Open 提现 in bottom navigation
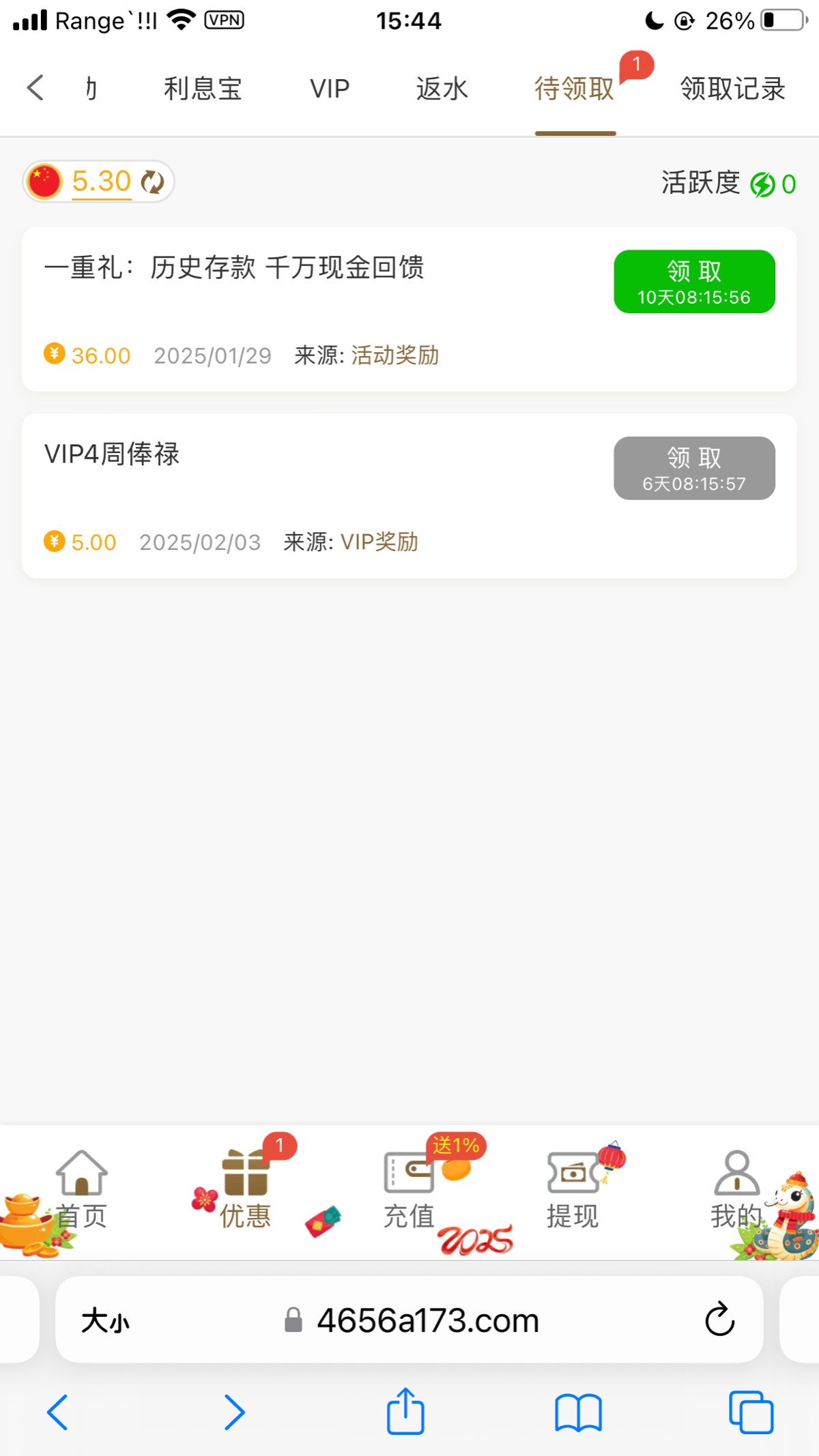This screenshot has height=1456, width=819. (x=573, y=1191)
